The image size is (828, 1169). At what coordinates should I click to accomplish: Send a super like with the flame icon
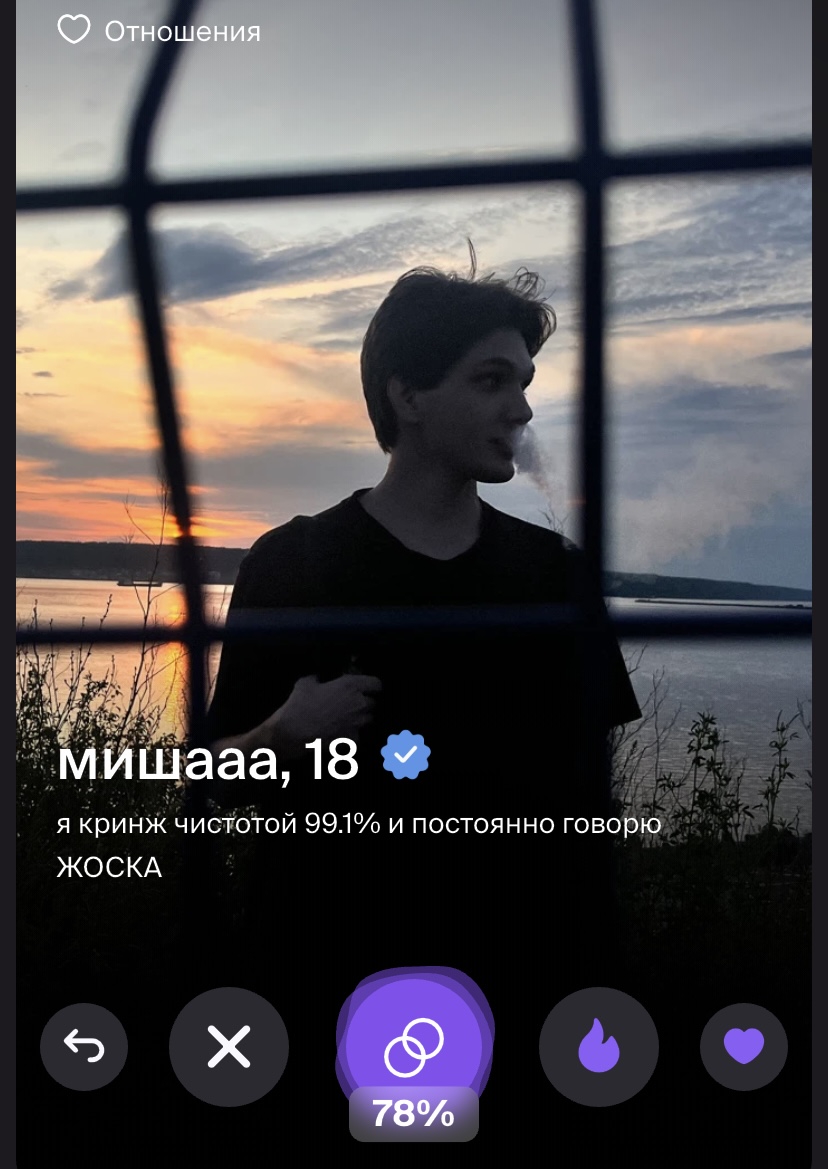(598, 1047)
